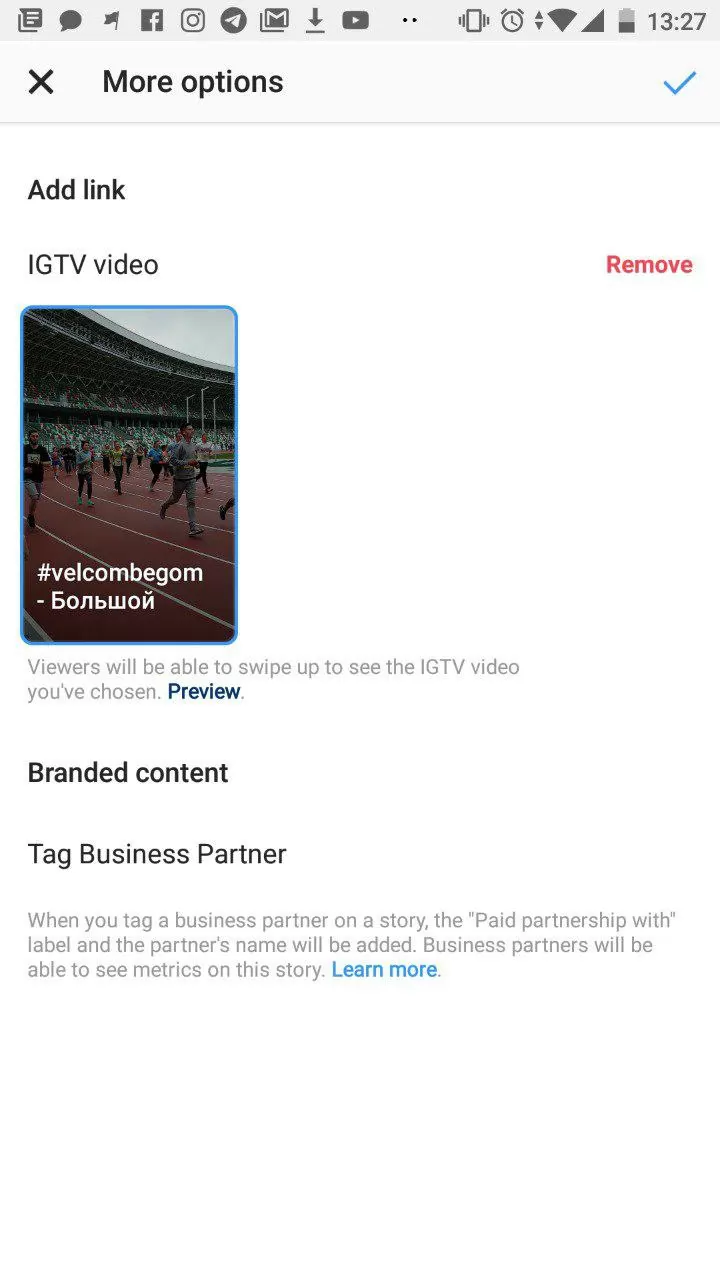Image resolution: width=720 pixels, height=1280 pixels.
Task: Confirm changes with the checkmark
Action: point(679,83)
